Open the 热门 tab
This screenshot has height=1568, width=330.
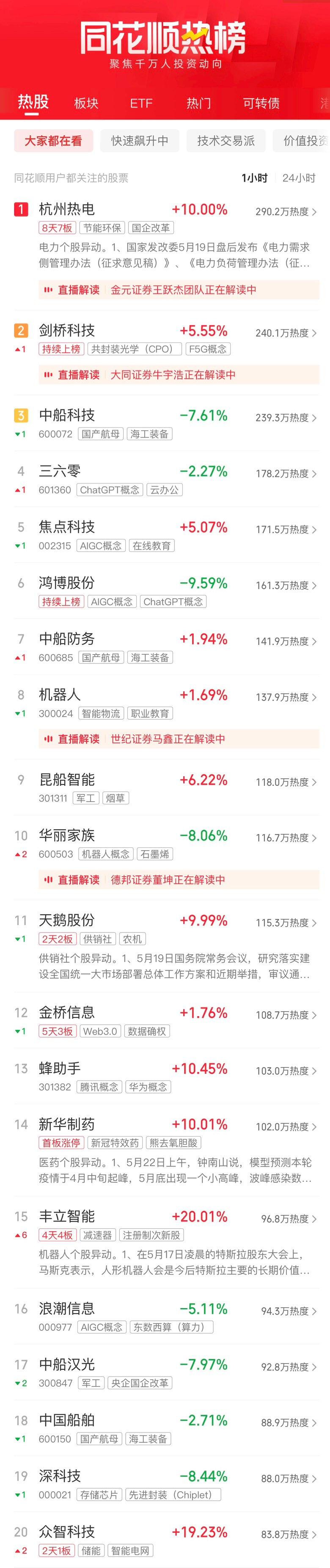198,103
